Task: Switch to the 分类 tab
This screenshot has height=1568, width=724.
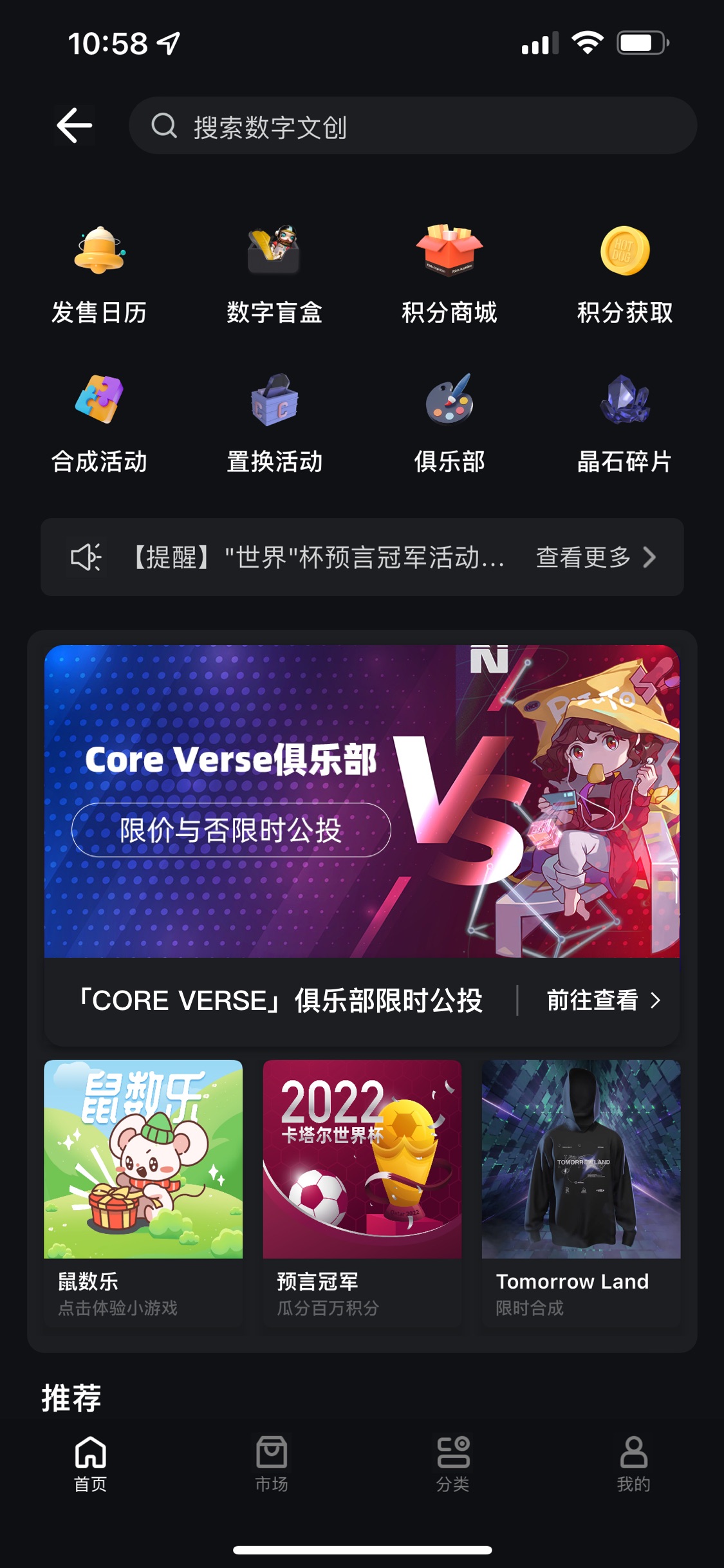Action: pos(452,1464)
